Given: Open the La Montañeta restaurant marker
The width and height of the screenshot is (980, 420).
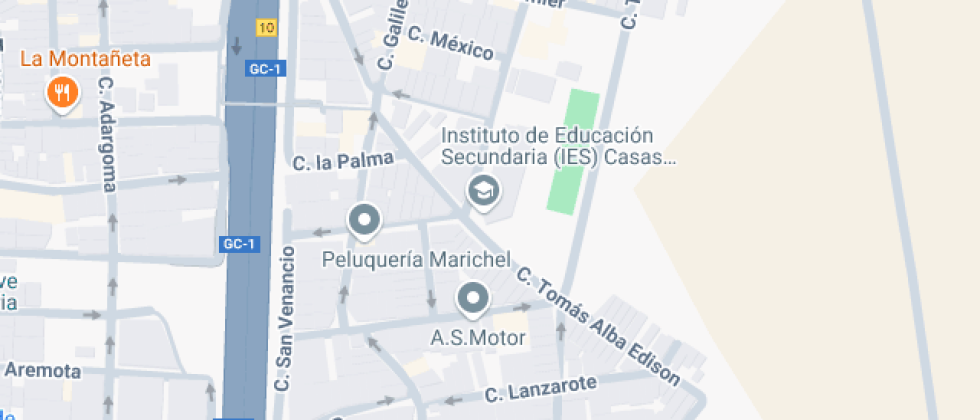Looking at the screenshot, I should tap(62, 94).
